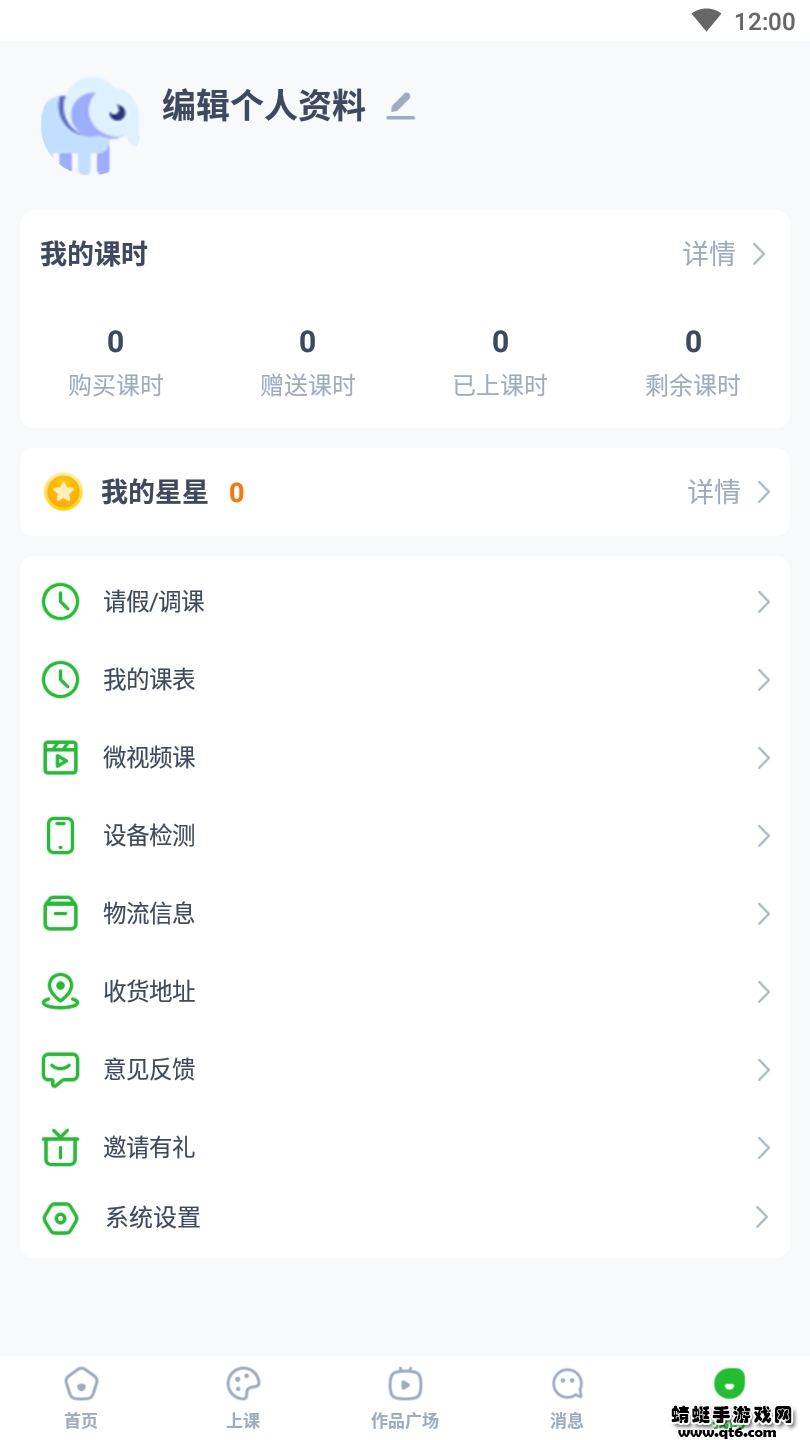Select the 收货地址 location pin icon
Image resolution: width=810 pixels, height=1440 pixels.
[60, 991]
